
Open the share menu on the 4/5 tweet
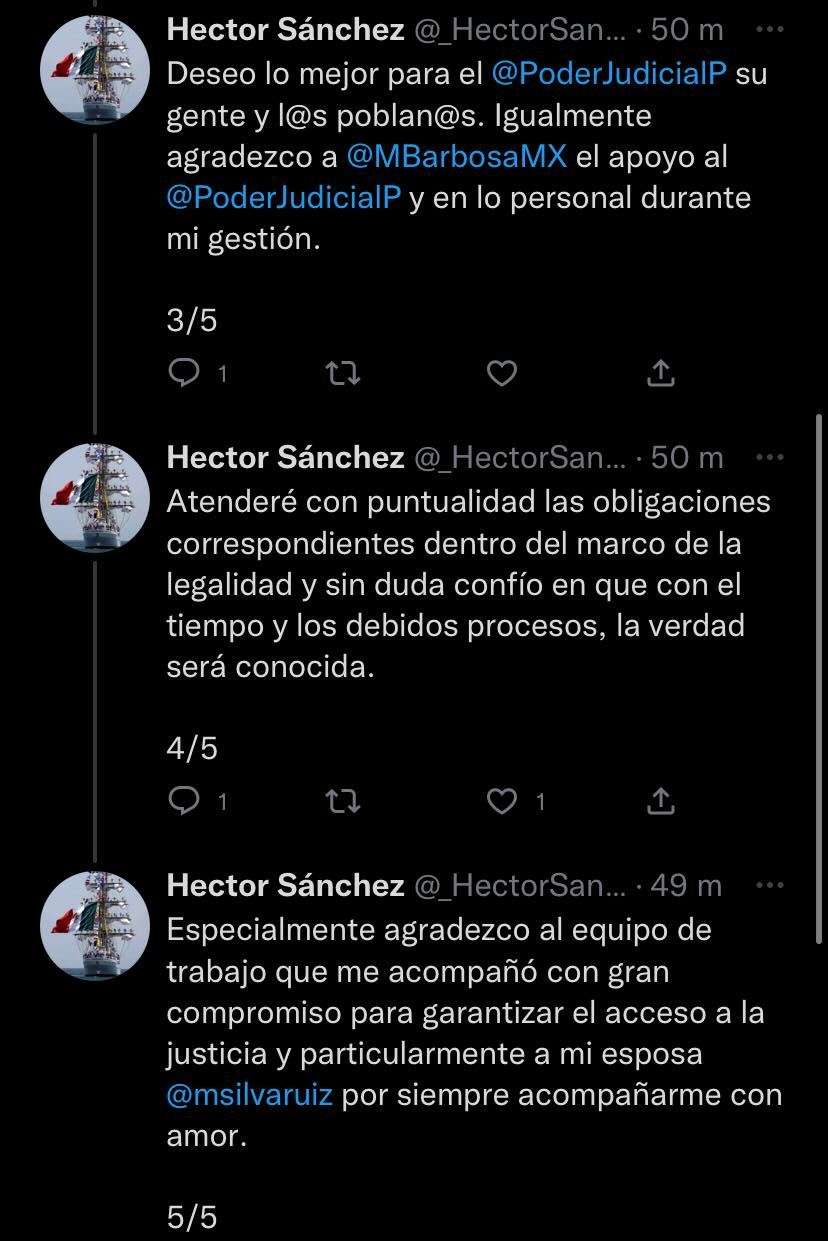coord(660,801)
